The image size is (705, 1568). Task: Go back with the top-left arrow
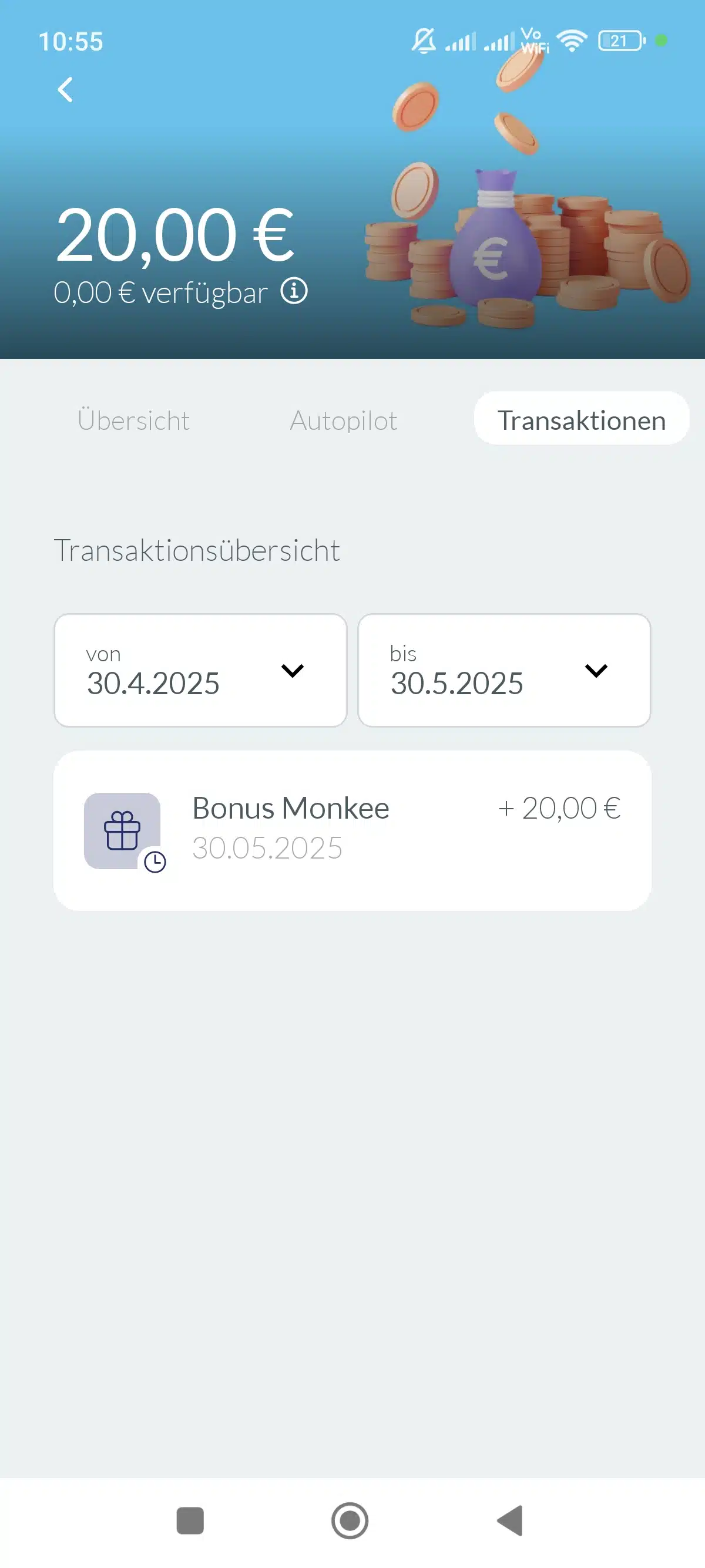[65, 89]
